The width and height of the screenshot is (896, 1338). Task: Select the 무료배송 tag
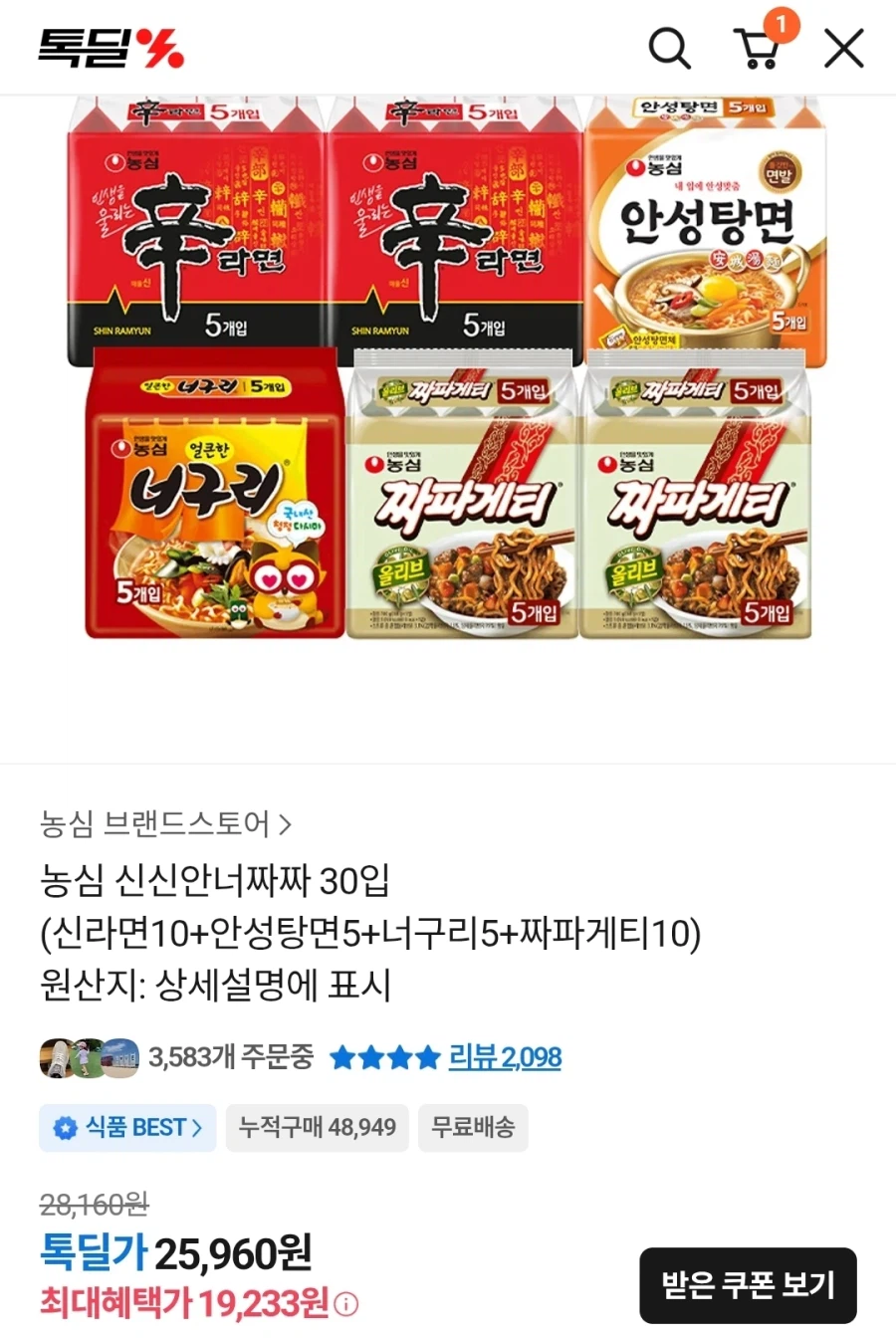[x=473, y=1128]
